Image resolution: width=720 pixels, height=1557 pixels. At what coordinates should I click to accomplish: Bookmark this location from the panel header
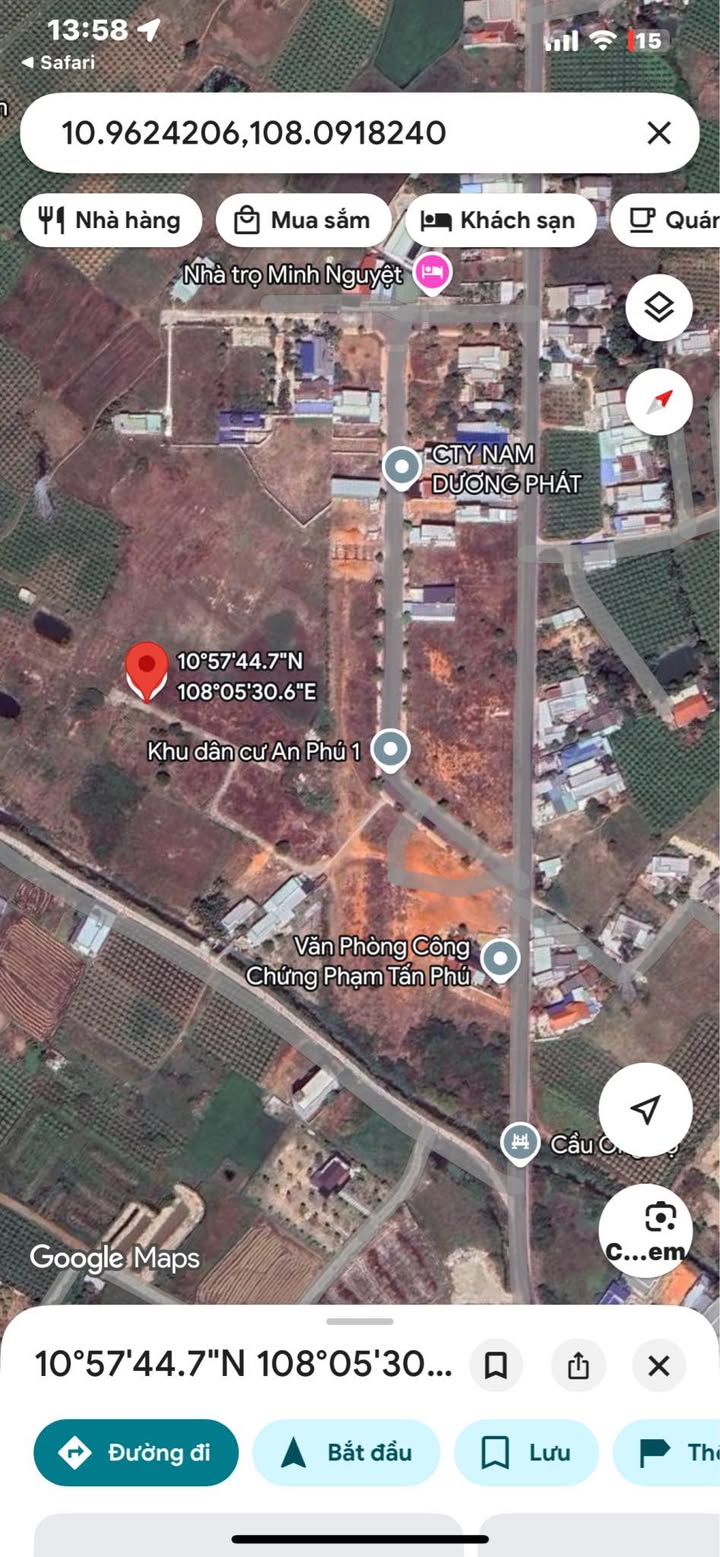tap(496, 1365)
